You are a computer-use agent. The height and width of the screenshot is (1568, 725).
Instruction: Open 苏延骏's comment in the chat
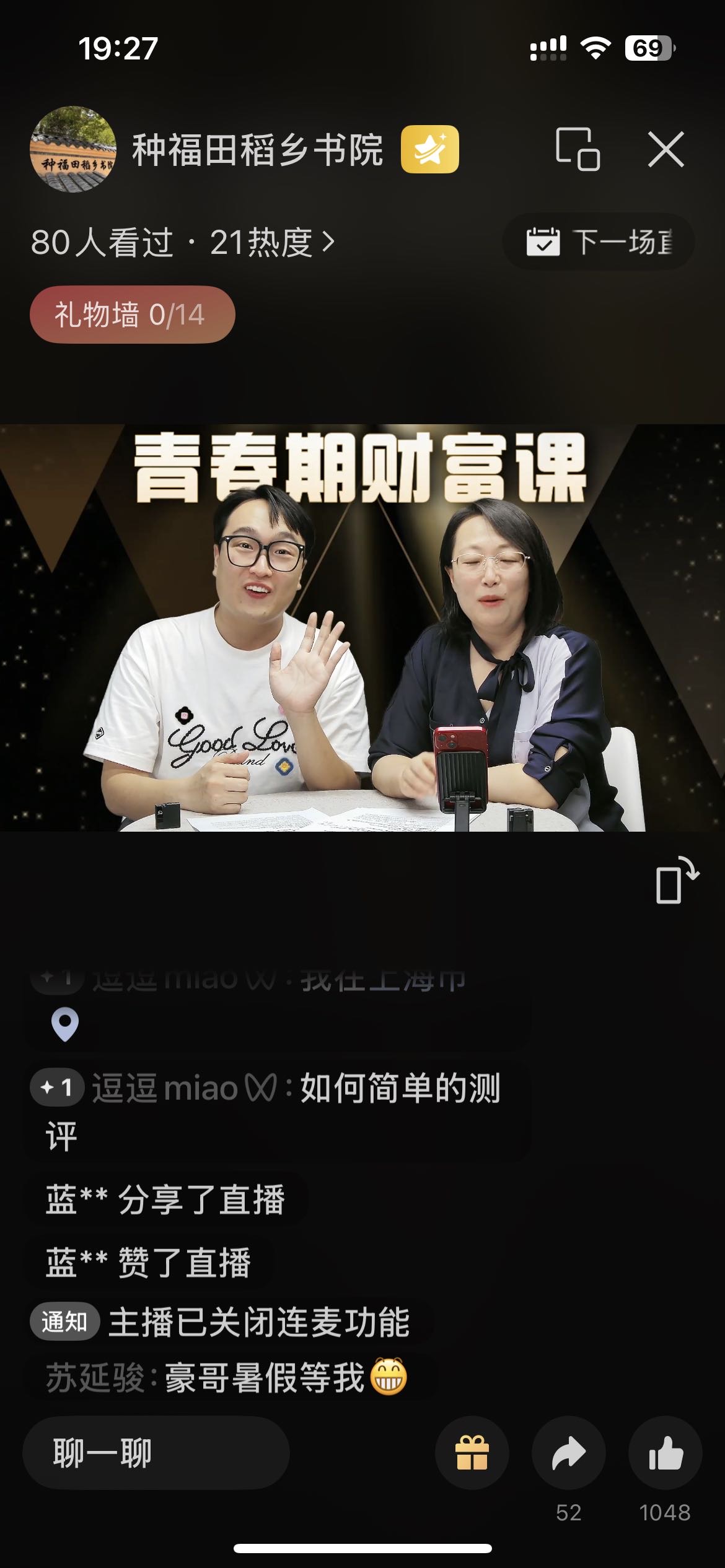coord(227,1378)
